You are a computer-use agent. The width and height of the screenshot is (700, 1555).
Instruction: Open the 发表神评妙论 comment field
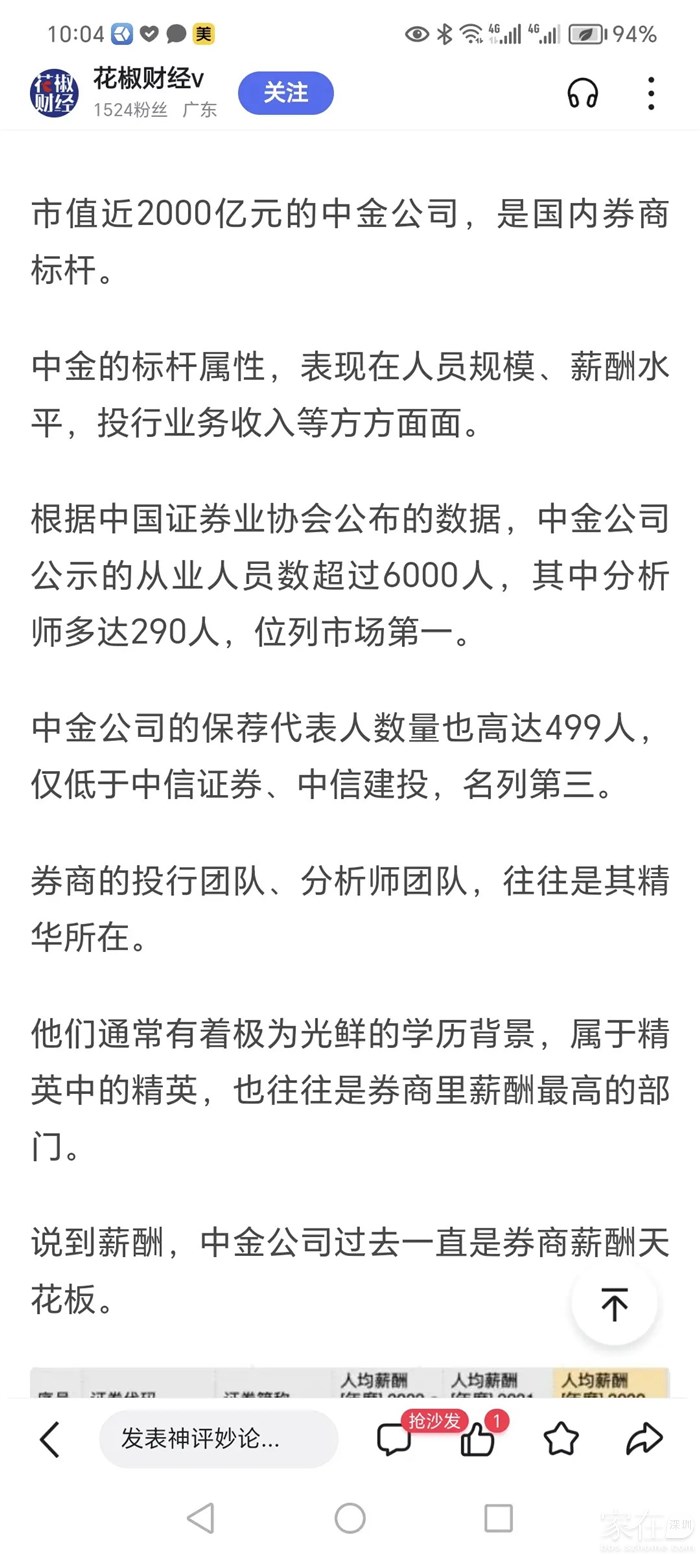coord(218,1440)
